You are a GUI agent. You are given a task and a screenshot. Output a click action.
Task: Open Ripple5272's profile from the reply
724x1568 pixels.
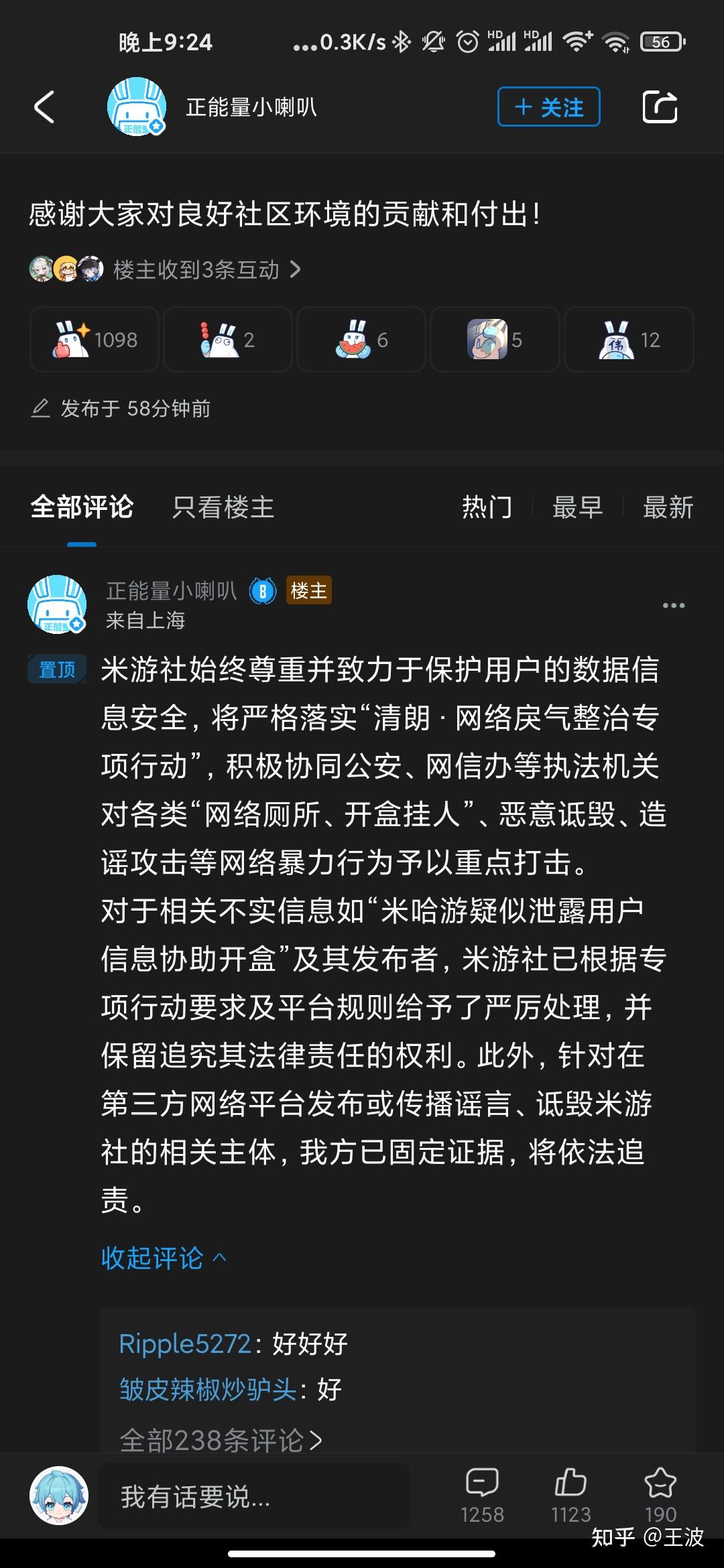click(184, 1344)
